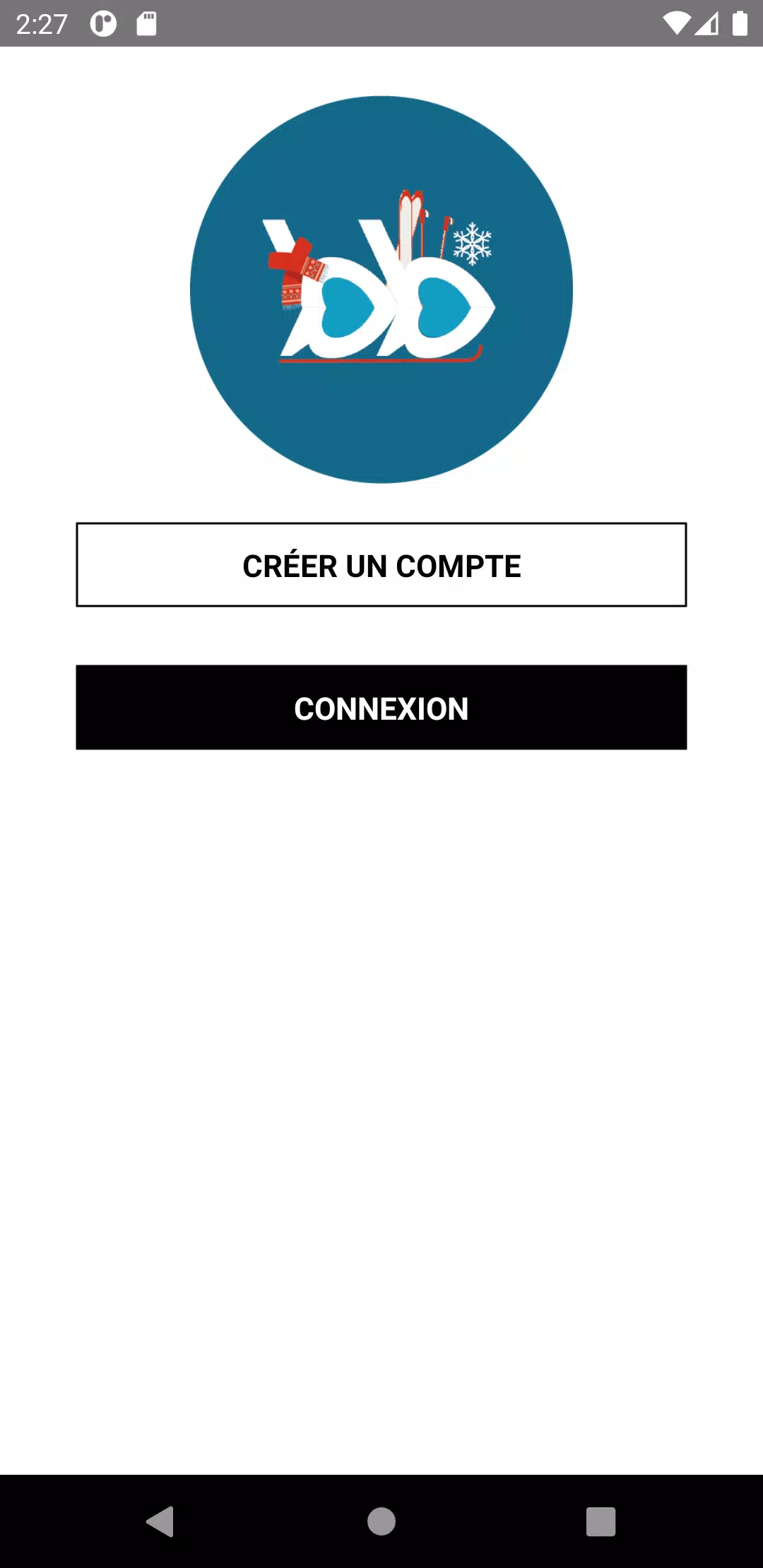Tap the skis inside the logo
The width and height of the screenshot is (763, 1568).
(408, 219)
